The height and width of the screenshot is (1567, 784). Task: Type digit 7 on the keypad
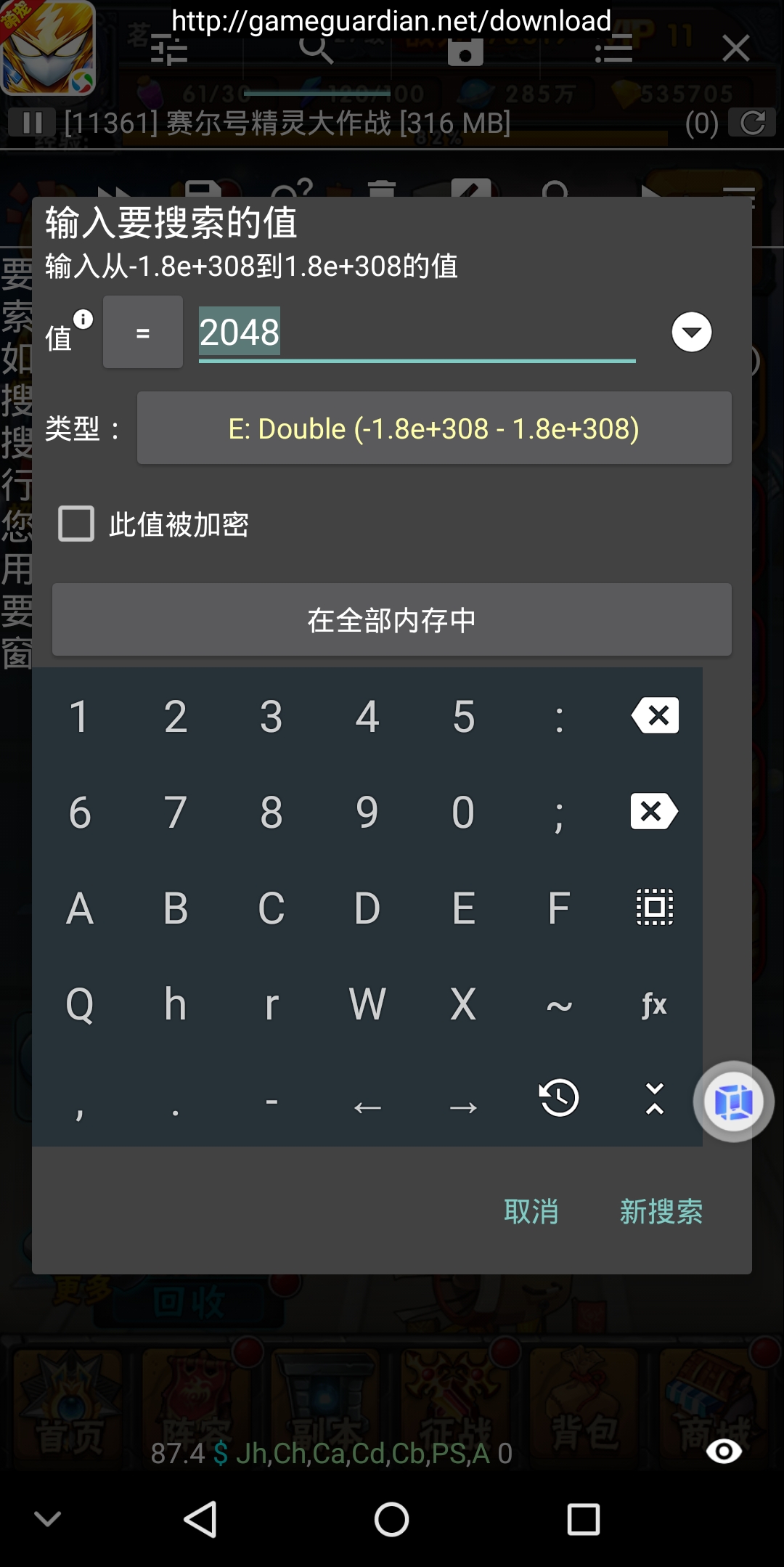(x=175, y=812)
